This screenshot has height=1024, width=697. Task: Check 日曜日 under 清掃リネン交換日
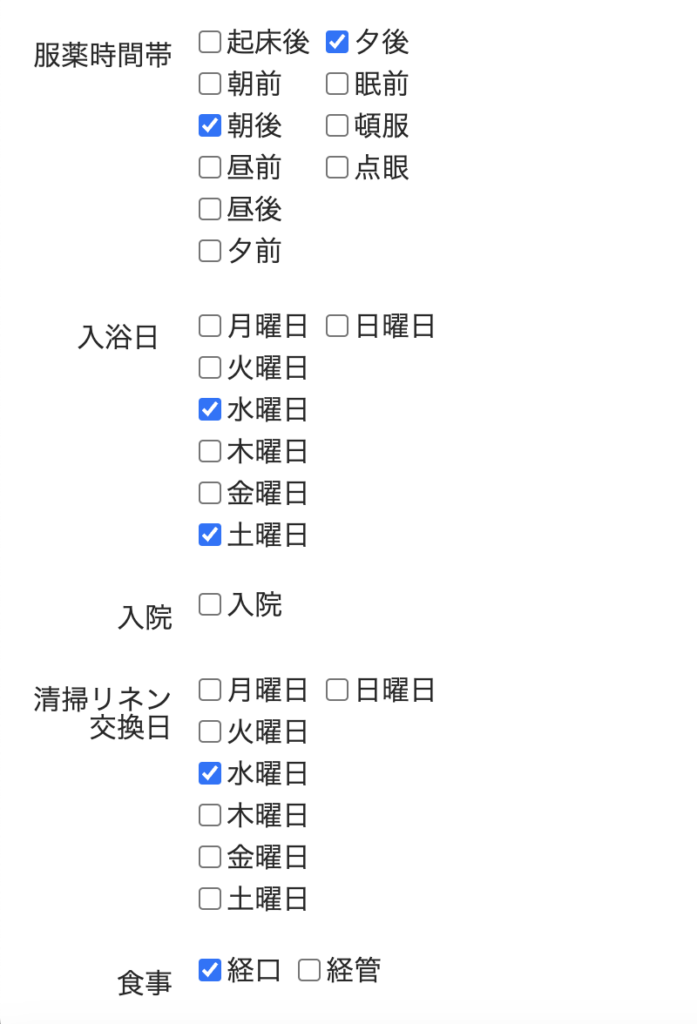(x=337, y=690)
